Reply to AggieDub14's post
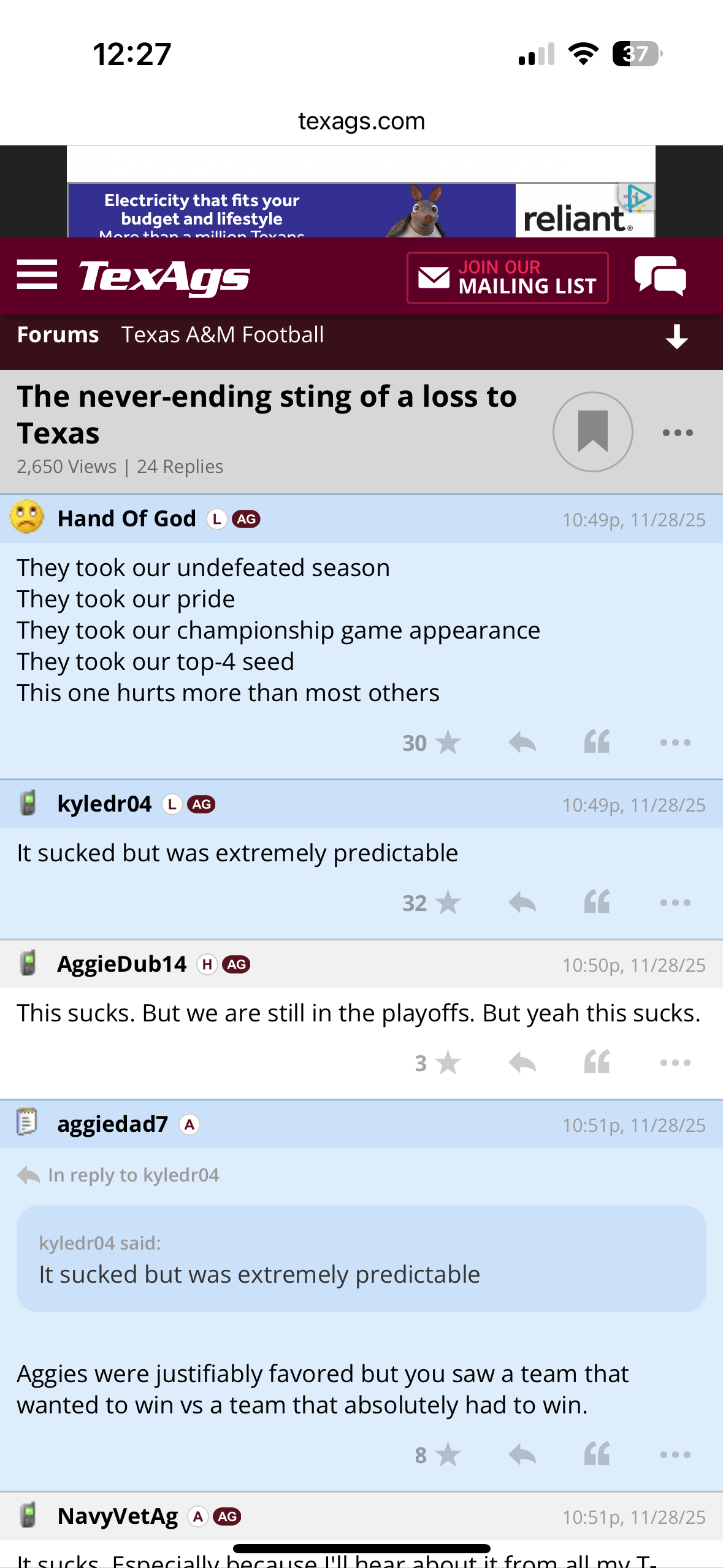The image size is (723, 1568). click(522, 1063)
